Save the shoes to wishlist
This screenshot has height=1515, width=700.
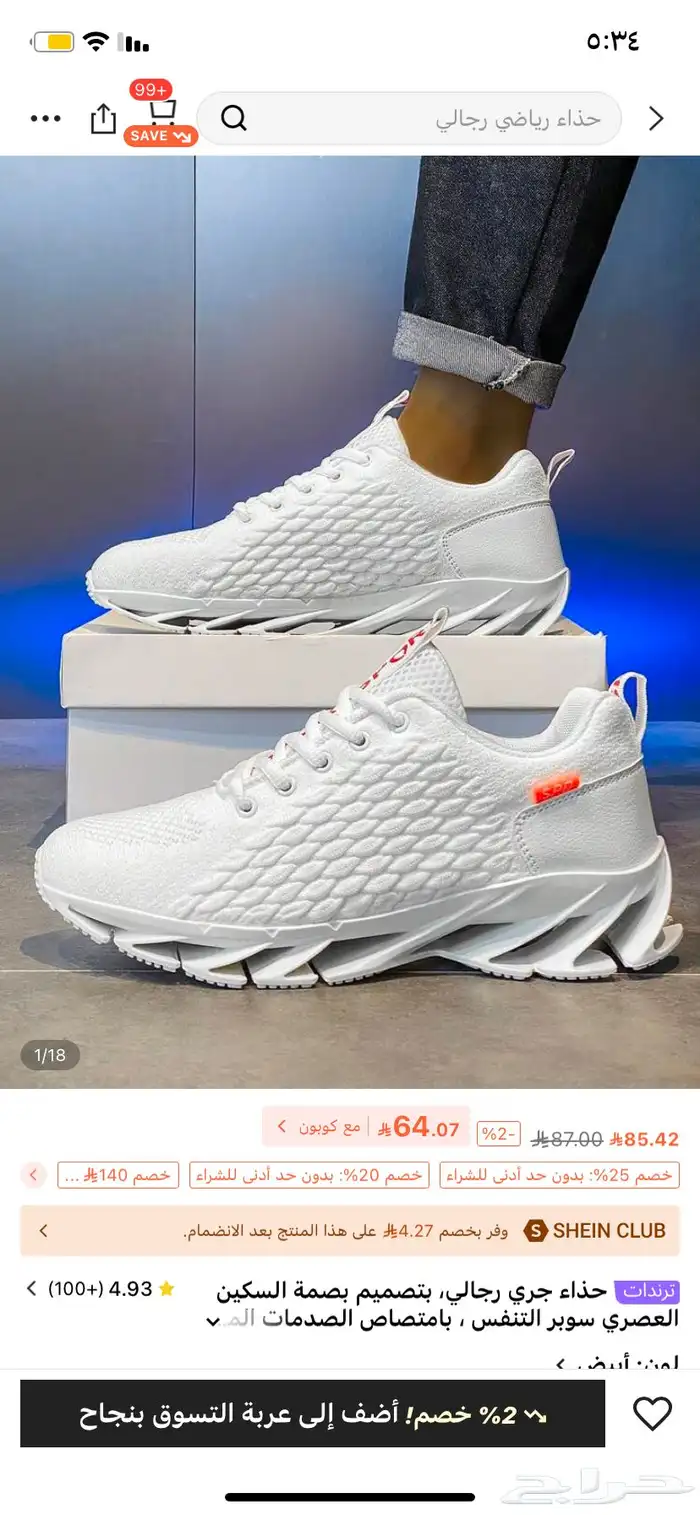(652, 1414)
